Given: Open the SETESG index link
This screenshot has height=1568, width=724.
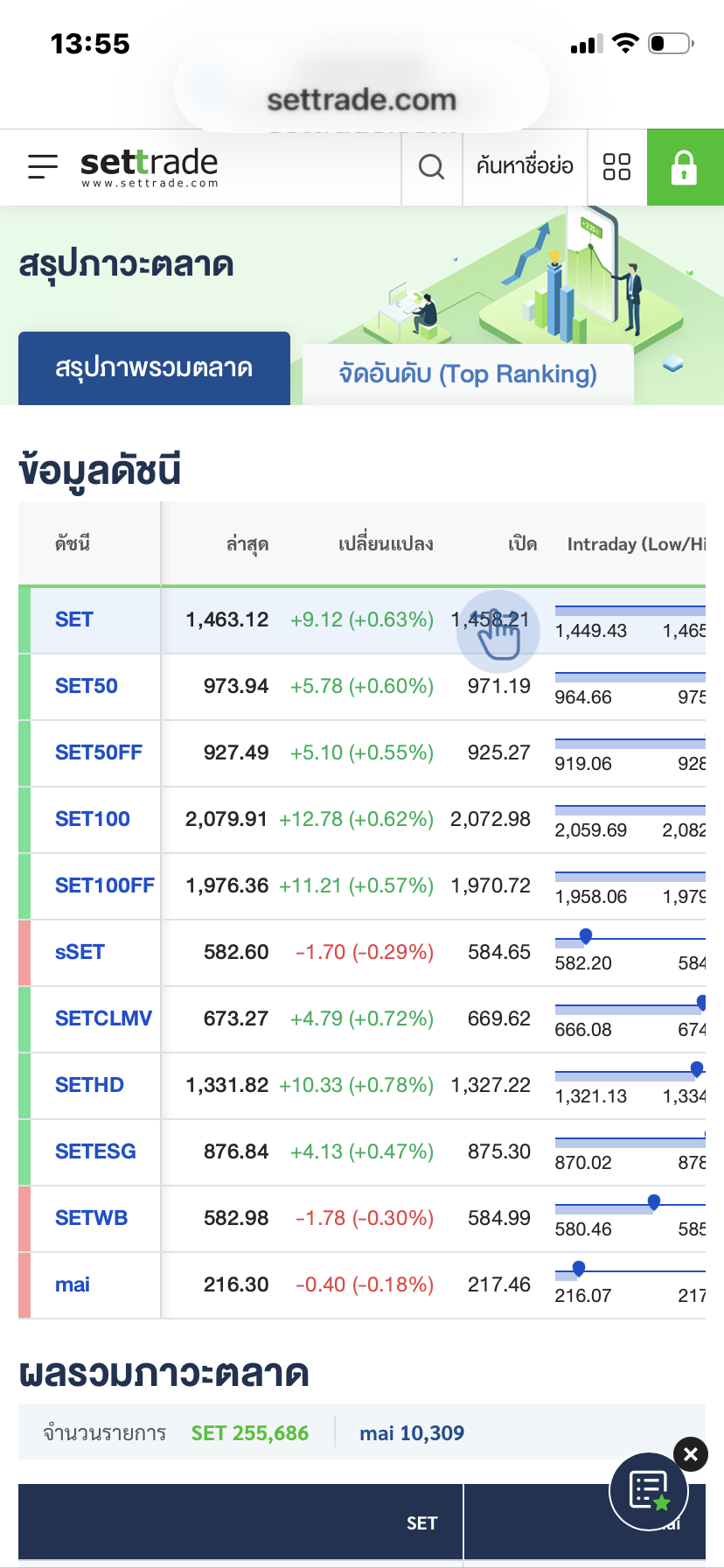Looking at the screenshot, I should click(x=95, y=1151).
